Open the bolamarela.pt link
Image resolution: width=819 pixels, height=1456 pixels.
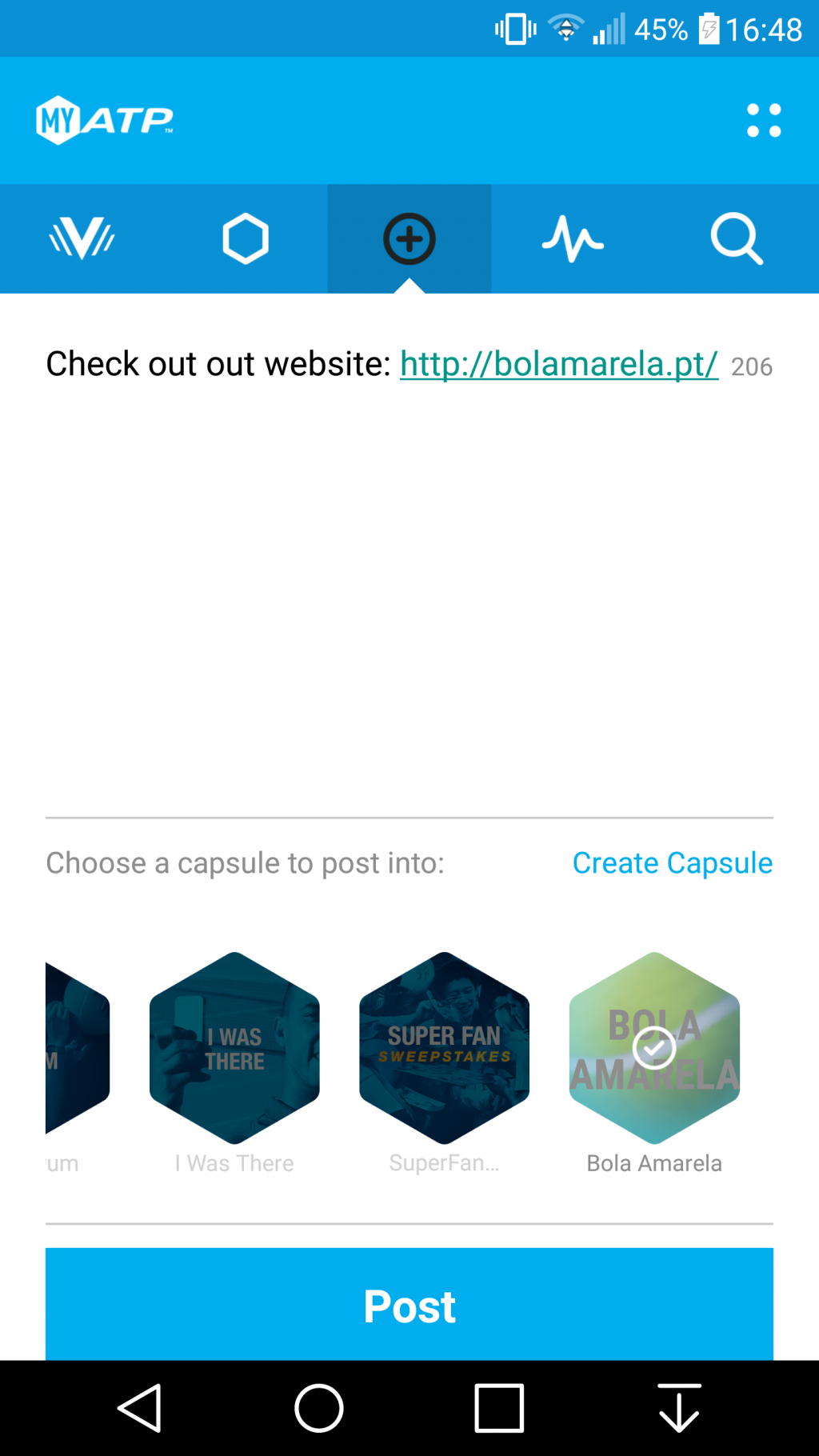(x=558, y=364)
